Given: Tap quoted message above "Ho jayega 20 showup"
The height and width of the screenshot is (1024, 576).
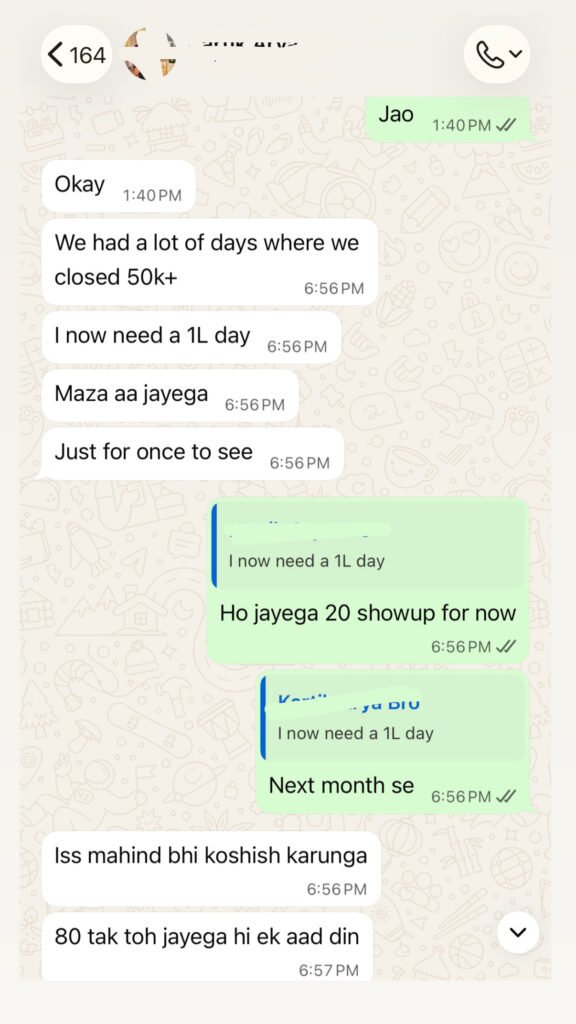Looking at the screenshot, I should 368,547.
